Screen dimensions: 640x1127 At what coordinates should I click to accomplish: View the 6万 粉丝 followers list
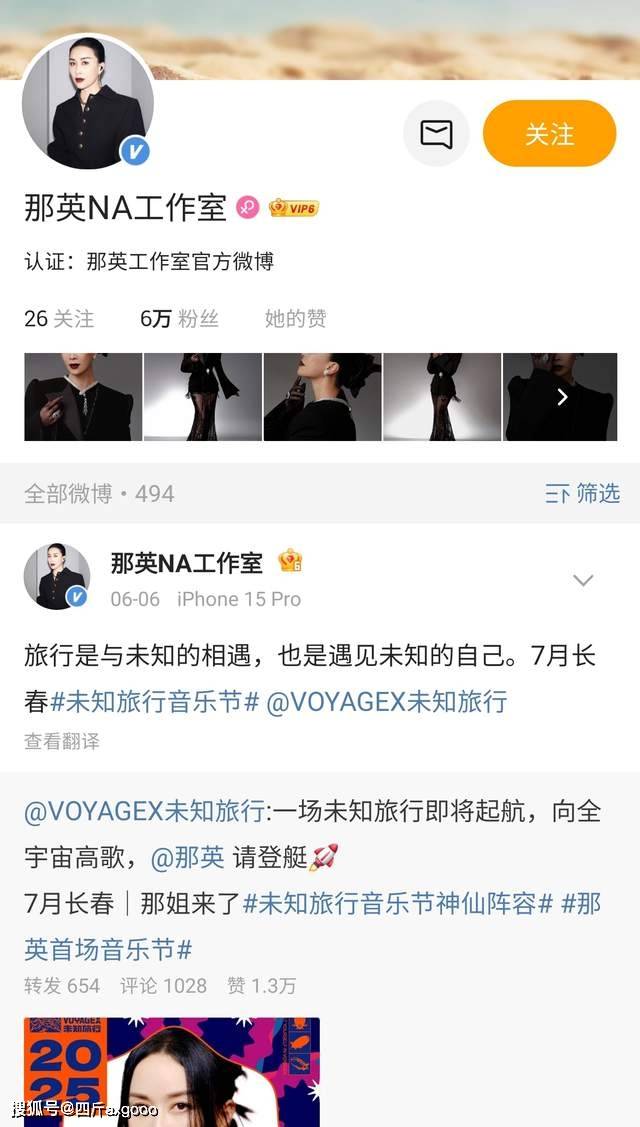point(179,318)
